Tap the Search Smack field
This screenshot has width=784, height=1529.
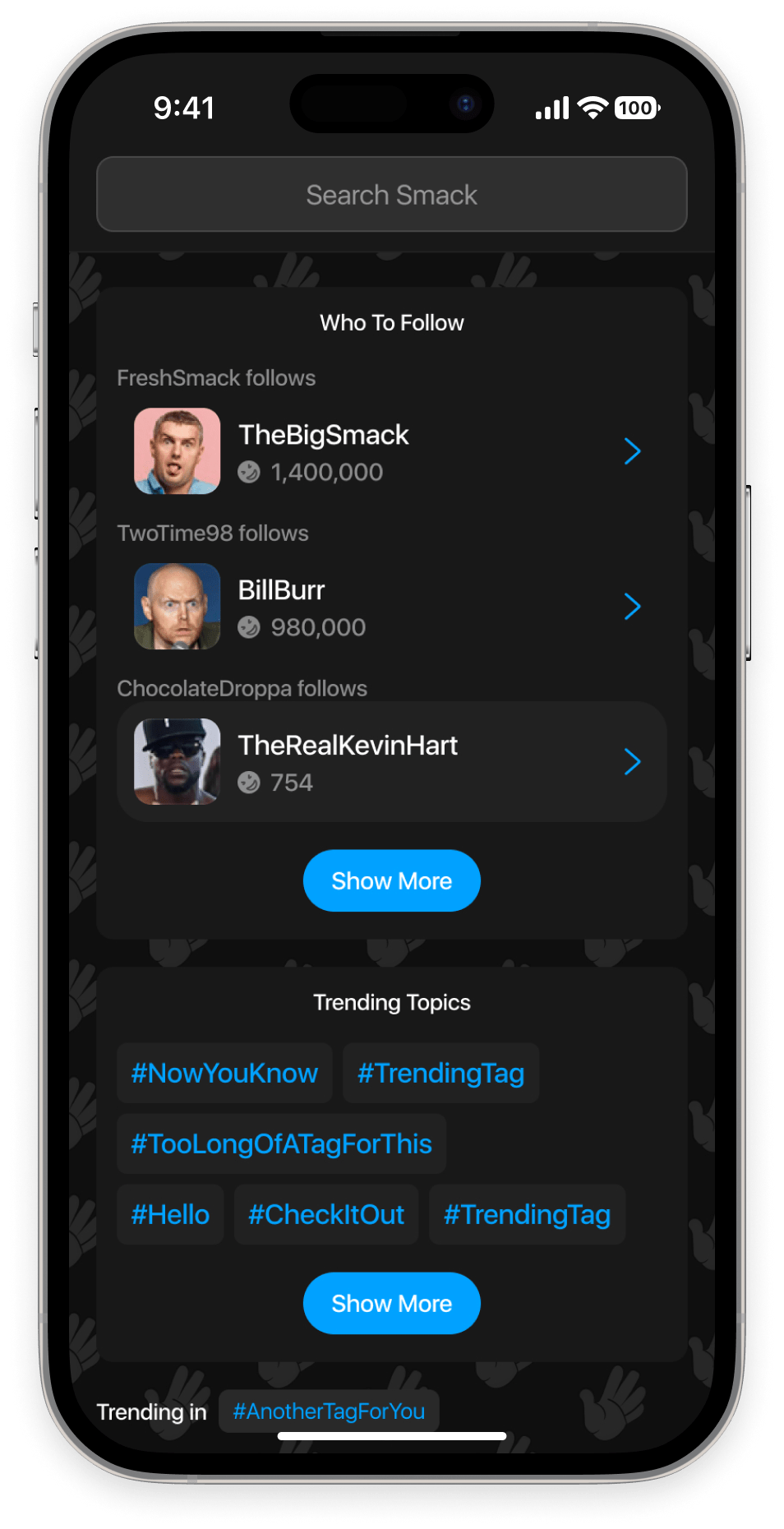click(x=391, y=195)
